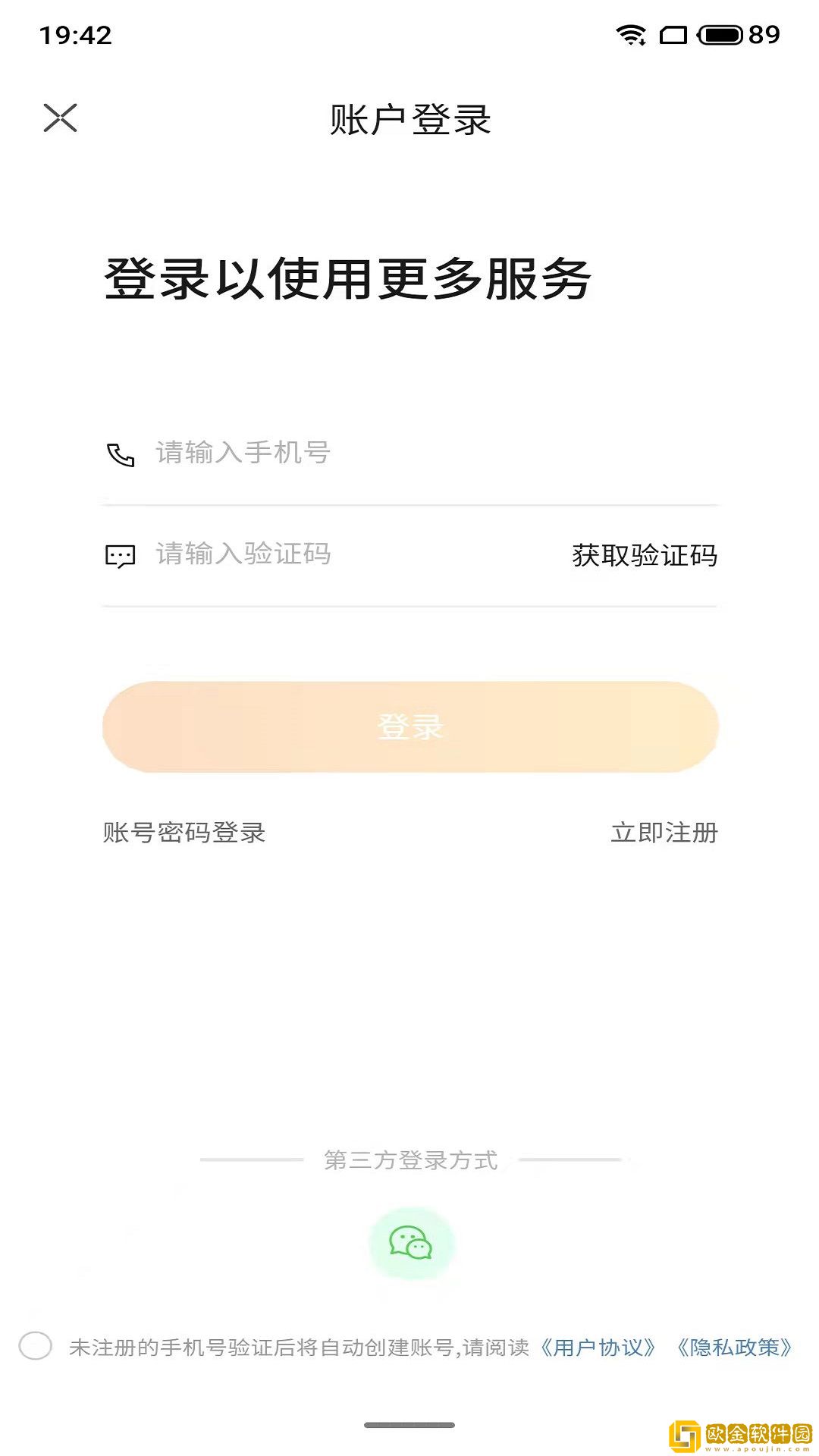Tap 获取验证码 to request a code
819x1456 pixels.
[645, 555]
